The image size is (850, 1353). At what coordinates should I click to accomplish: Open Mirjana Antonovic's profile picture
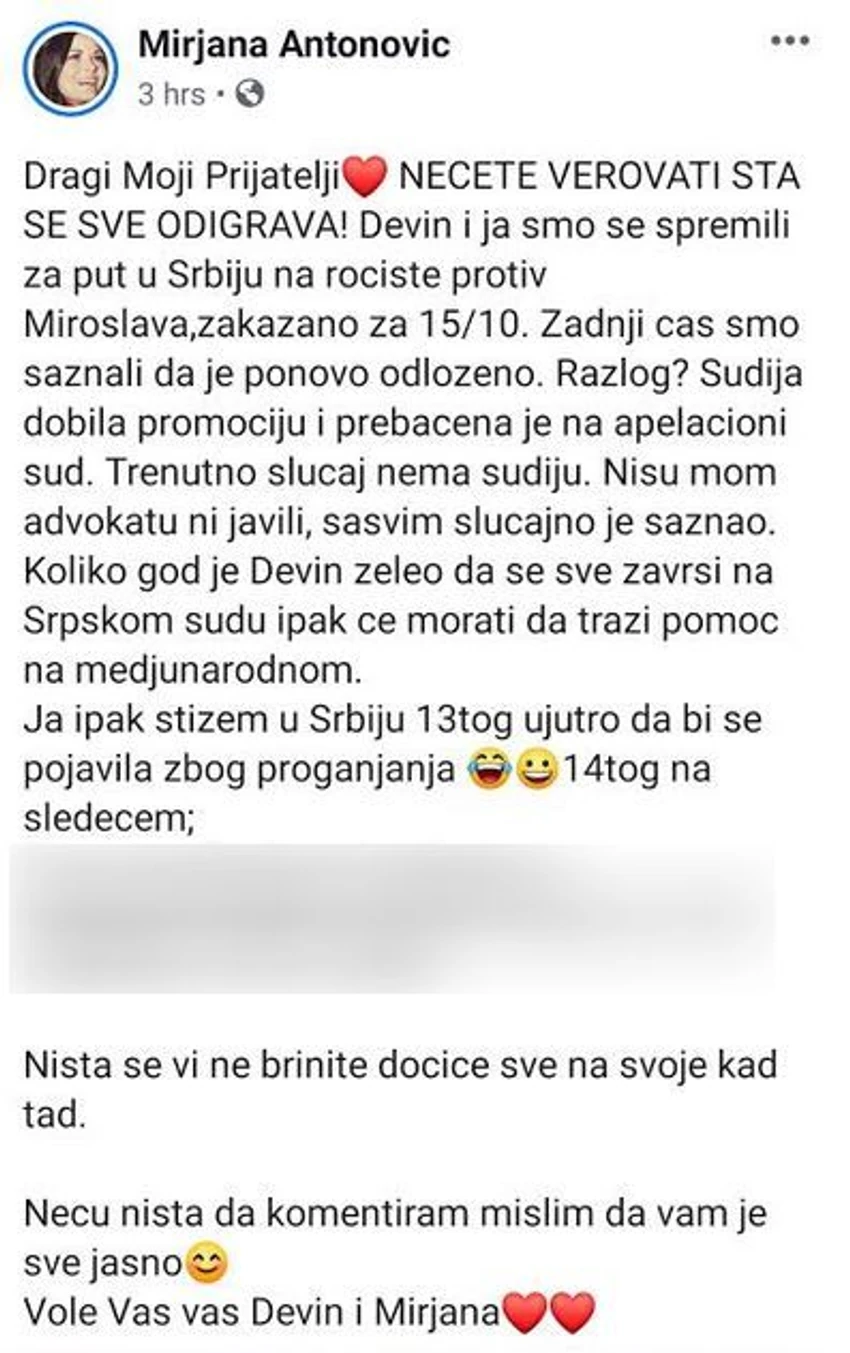72,69
